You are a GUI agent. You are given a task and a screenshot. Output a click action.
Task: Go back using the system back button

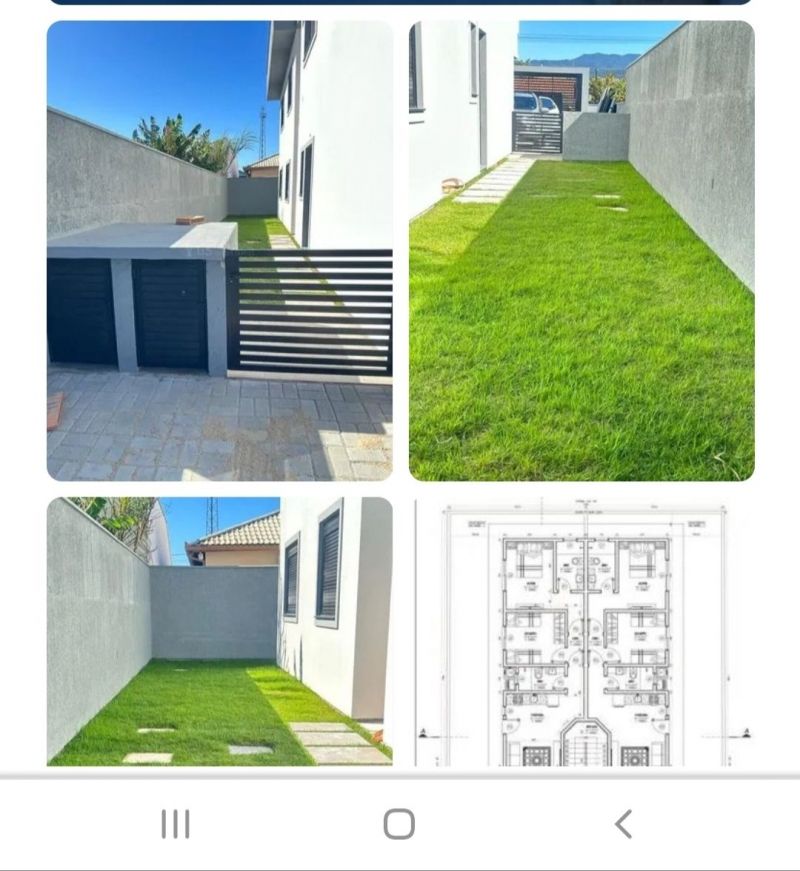click(x=623, y=824)
